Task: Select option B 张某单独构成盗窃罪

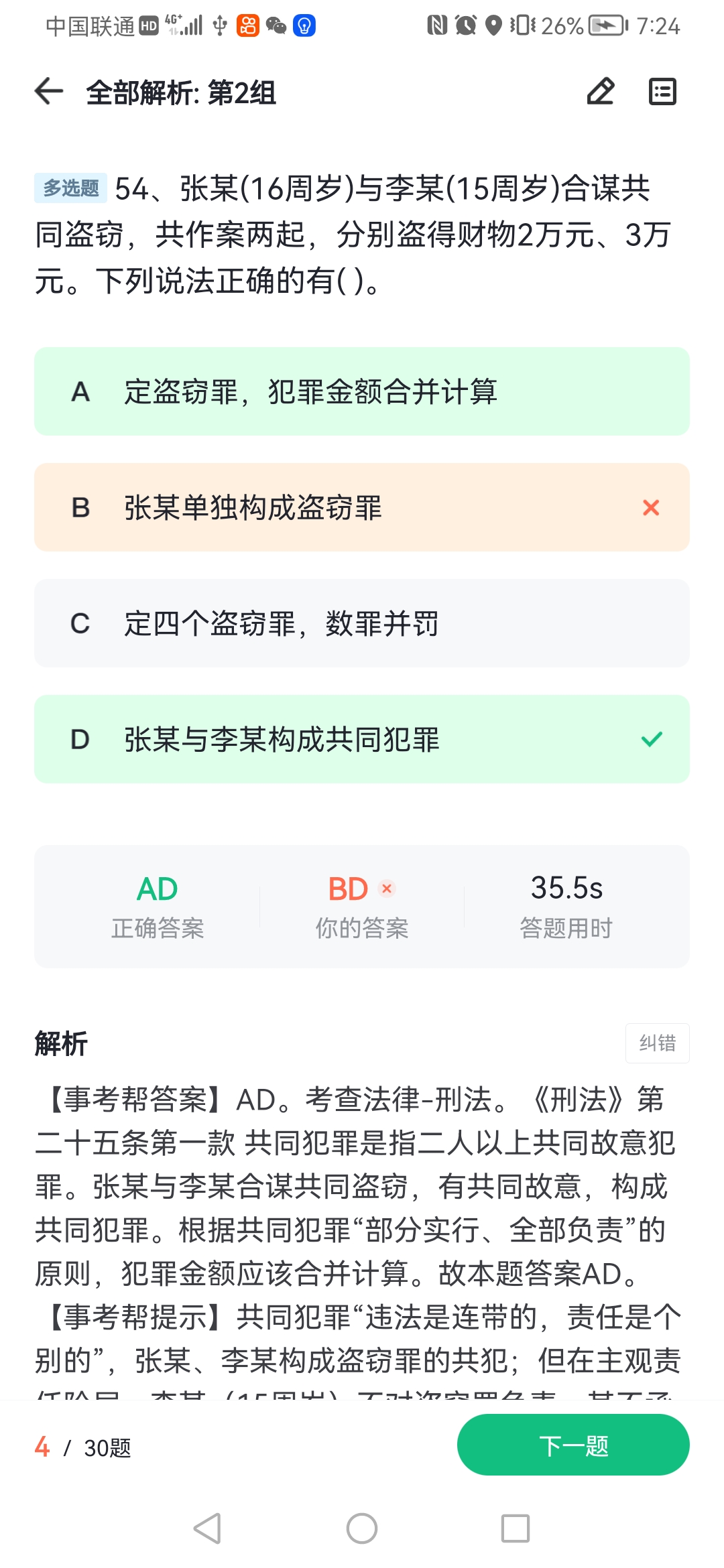Action: tap(362, 507)
